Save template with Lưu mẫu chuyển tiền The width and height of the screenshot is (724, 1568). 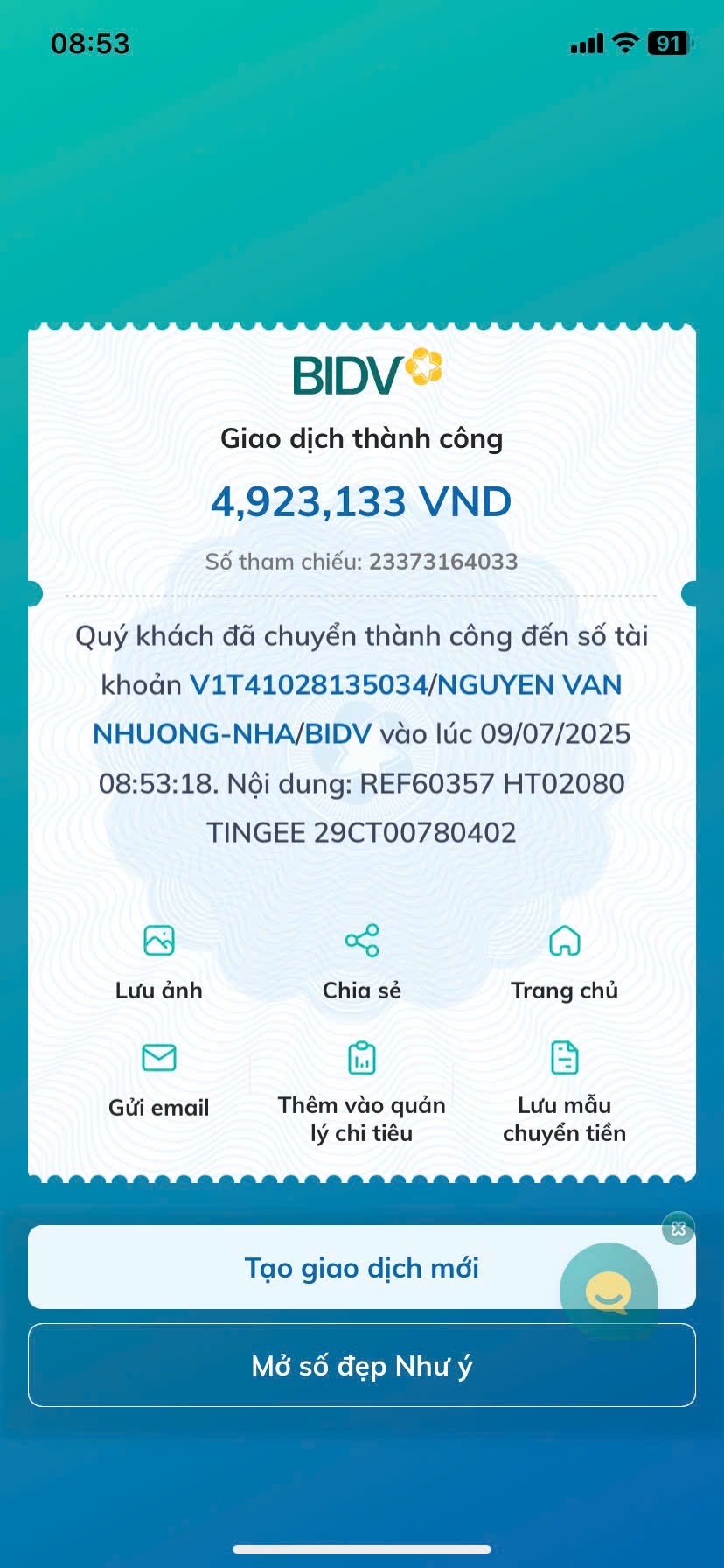tap(564, 1089)
